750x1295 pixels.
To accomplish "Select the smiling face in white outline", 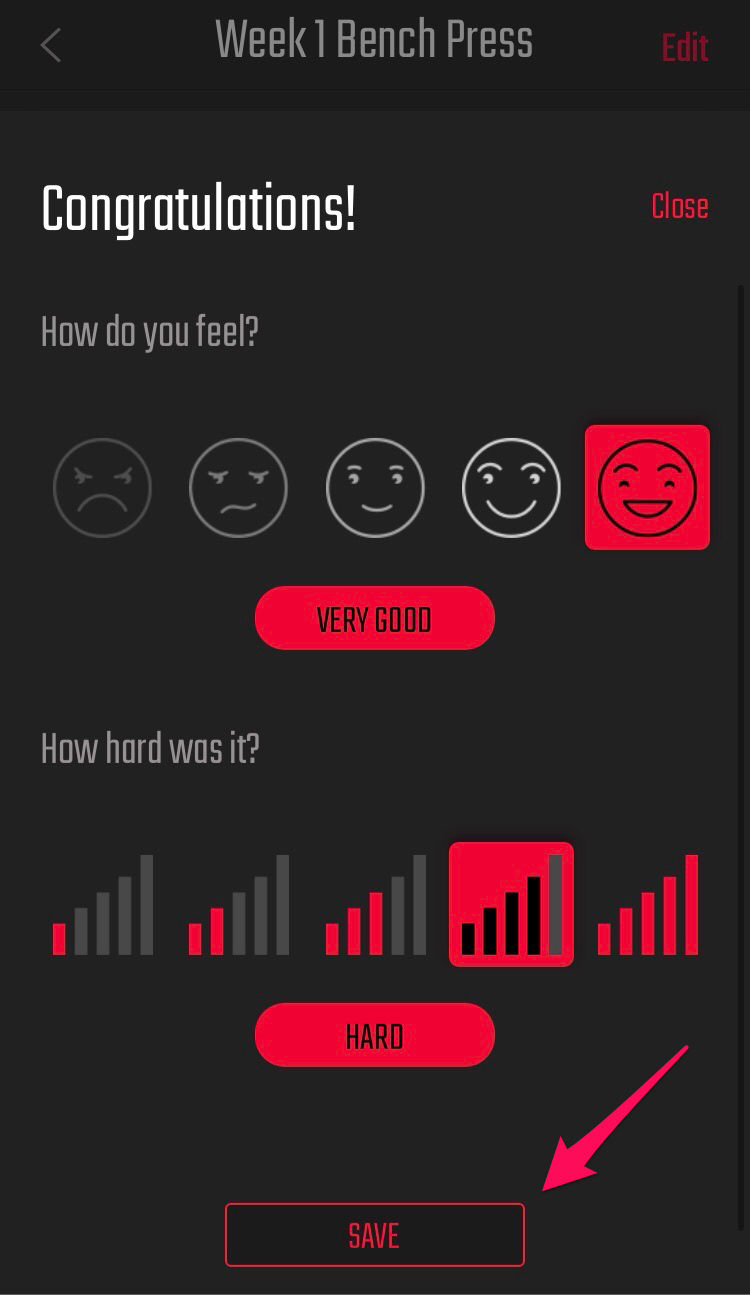I will pos(511,488).
